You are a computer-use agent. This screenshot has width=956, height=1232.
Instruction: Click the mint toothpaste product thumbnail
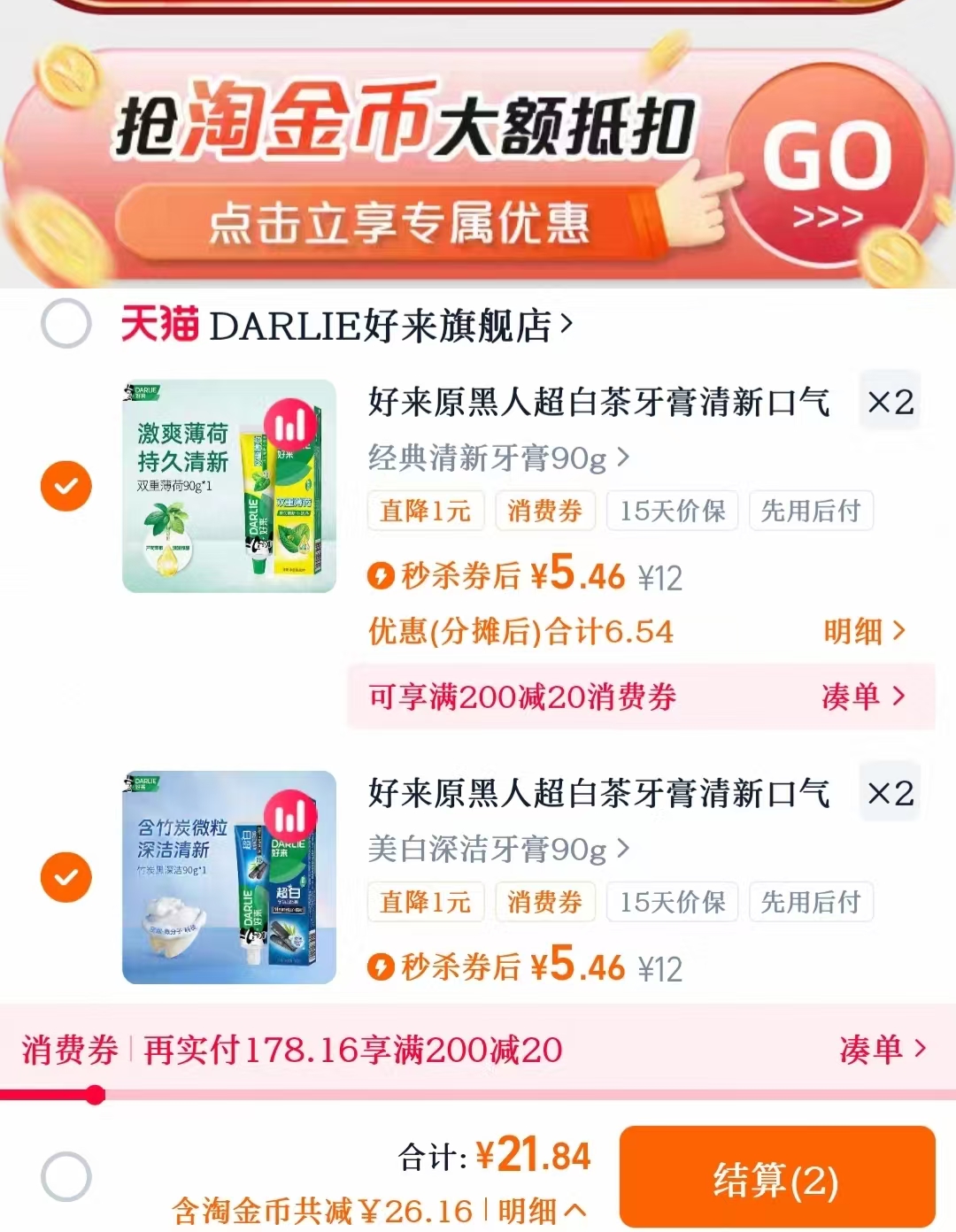228,486
